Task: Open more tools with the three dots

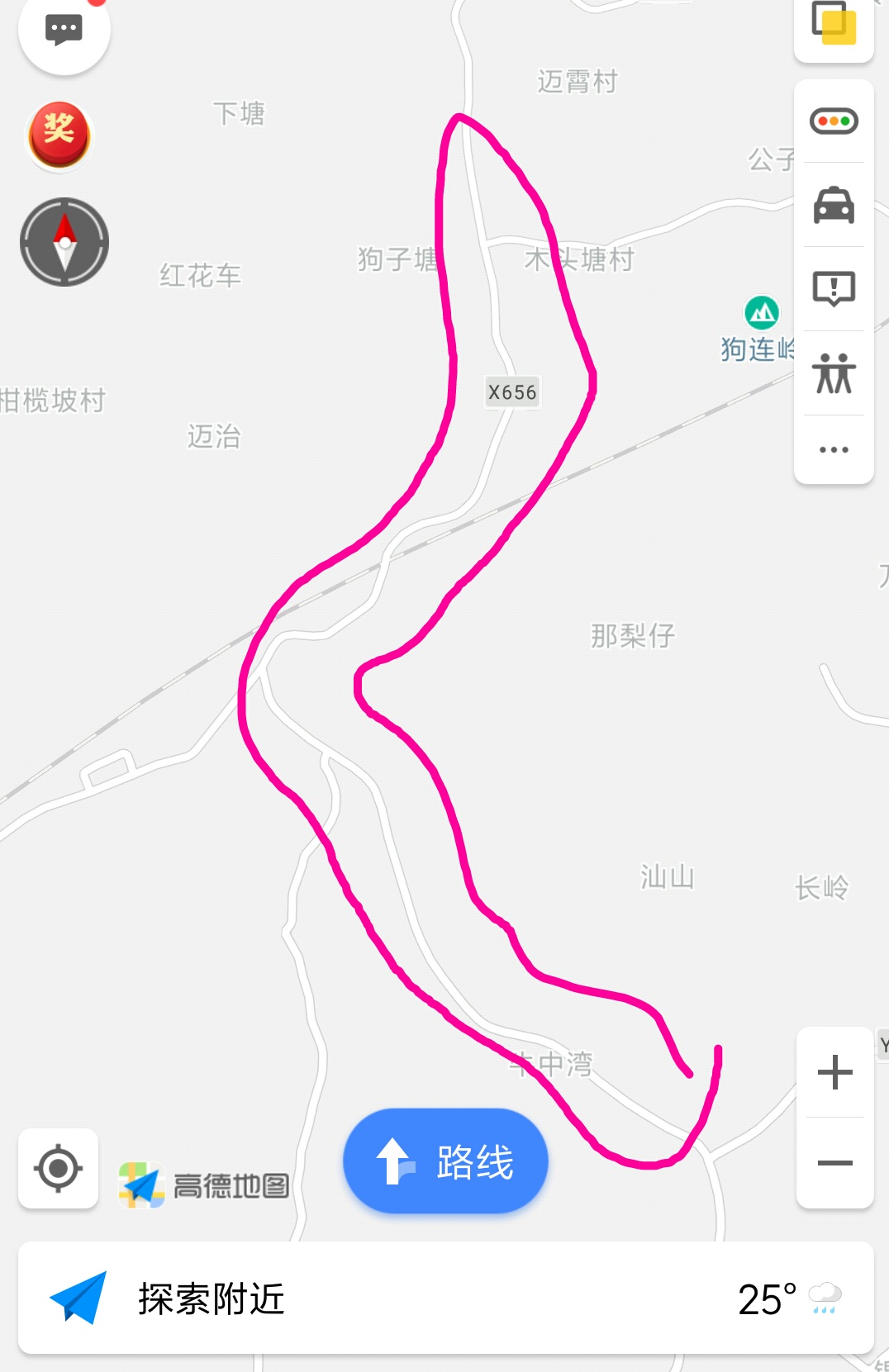Action: click(834, 449)
